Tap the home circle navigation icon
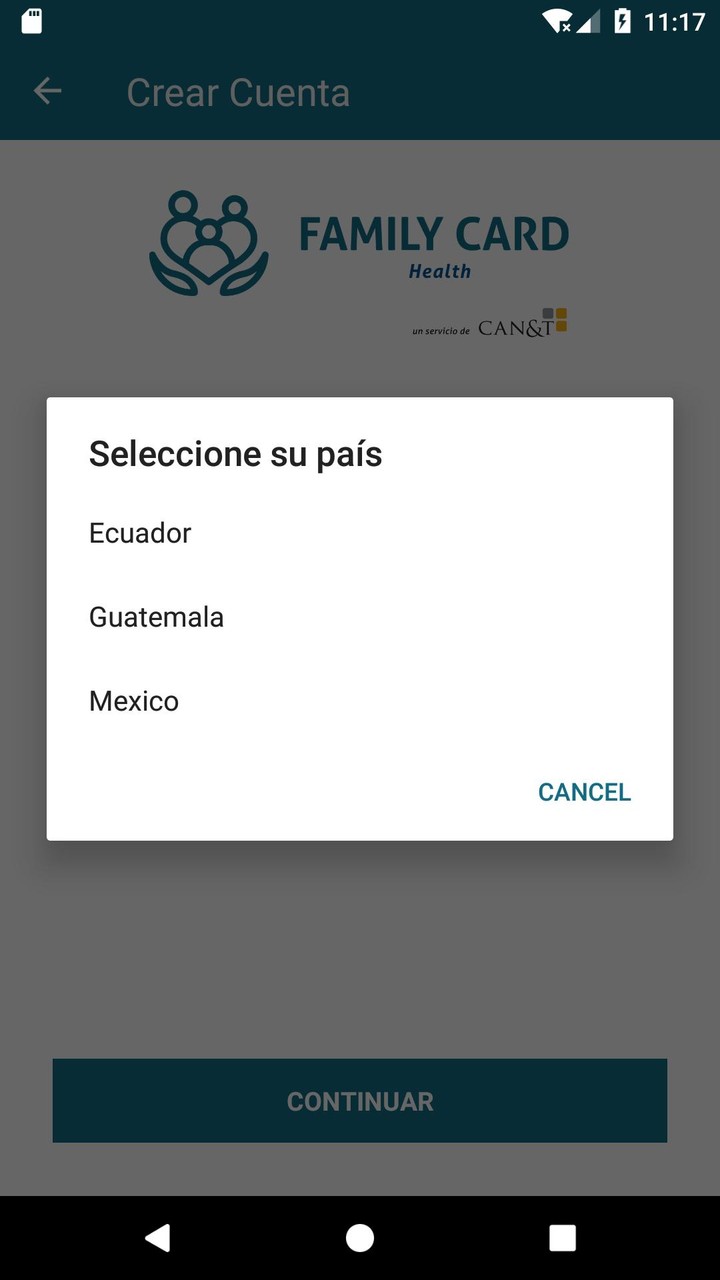The height and width of the screenshot is (1280, 720). coord(360,1238)
